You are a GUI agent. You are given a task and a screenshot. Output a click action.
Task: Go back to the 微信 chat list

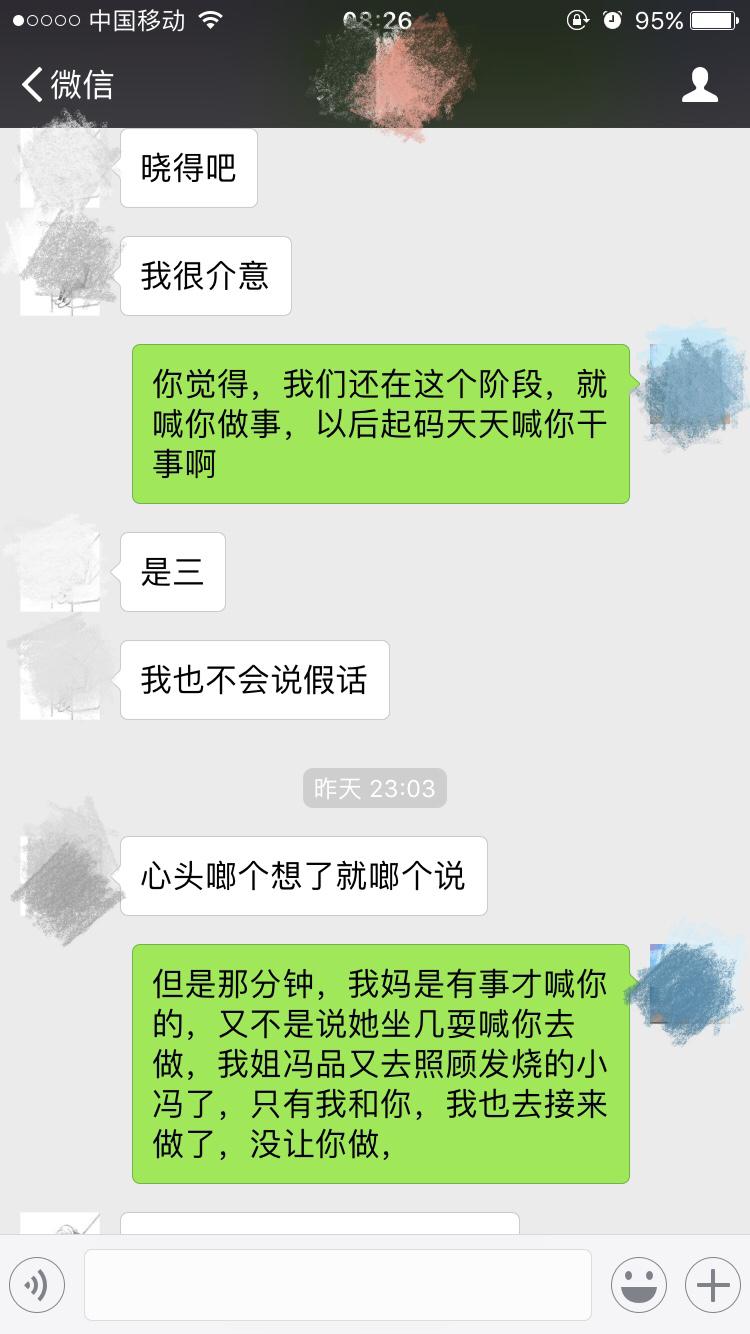click(66, 85)
